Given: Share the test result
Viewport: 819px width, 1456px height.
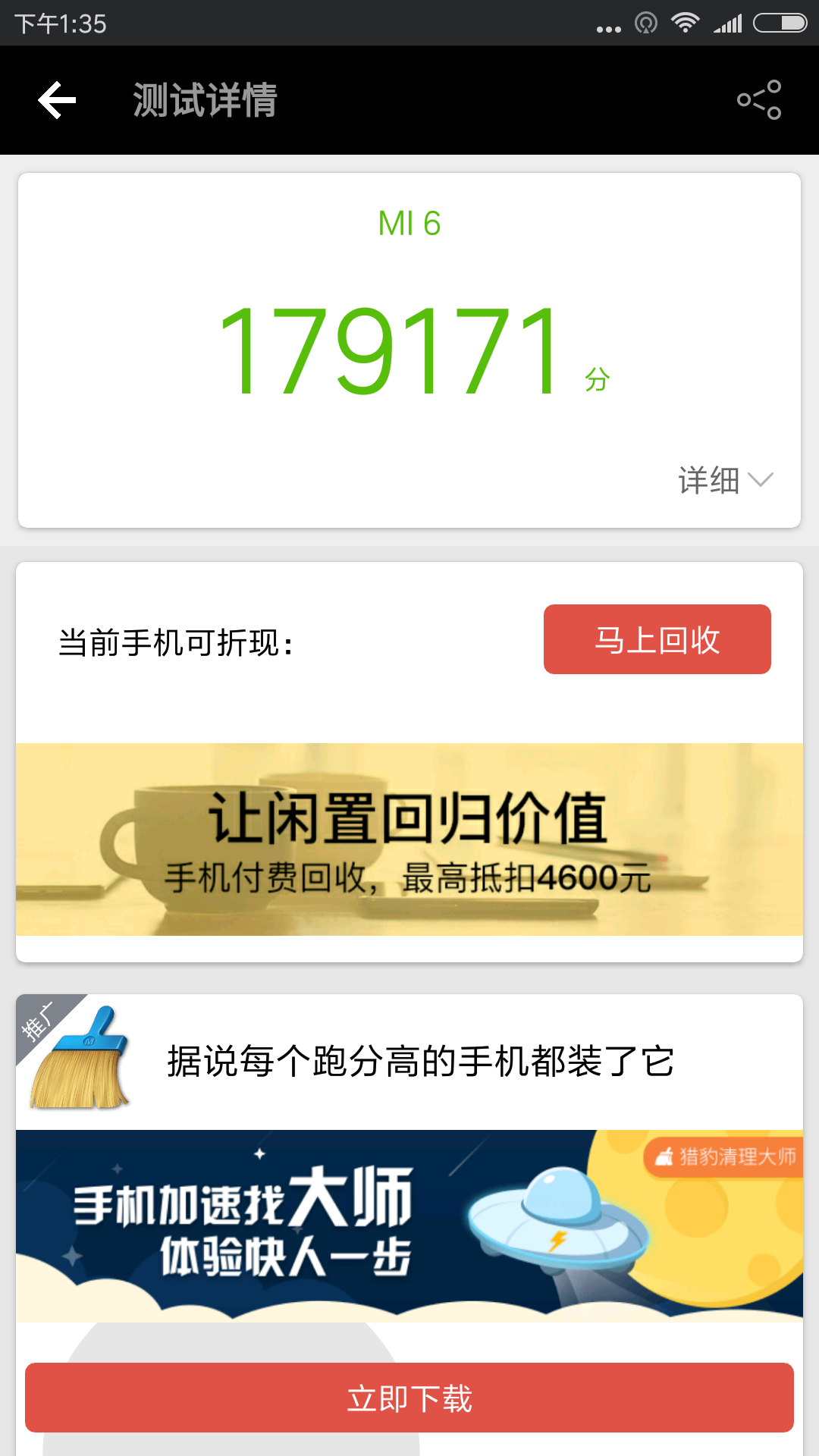Looking at the screenshot, I should (759, 100).
